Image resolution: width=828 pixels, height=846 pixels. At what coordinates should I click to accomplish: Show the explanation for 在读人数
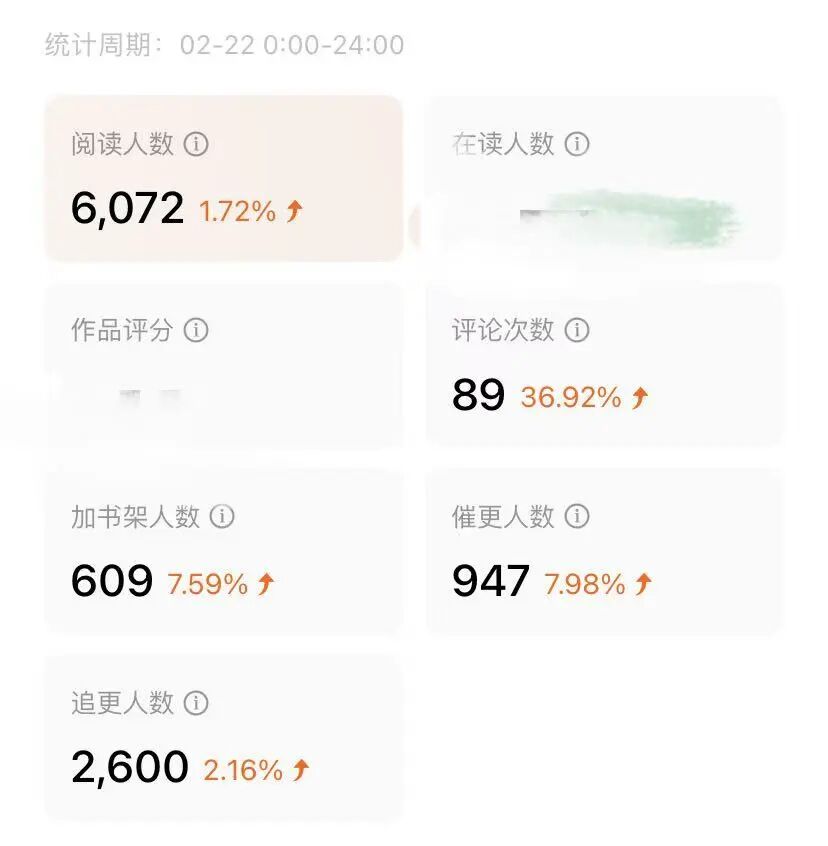tap(577, 144)
